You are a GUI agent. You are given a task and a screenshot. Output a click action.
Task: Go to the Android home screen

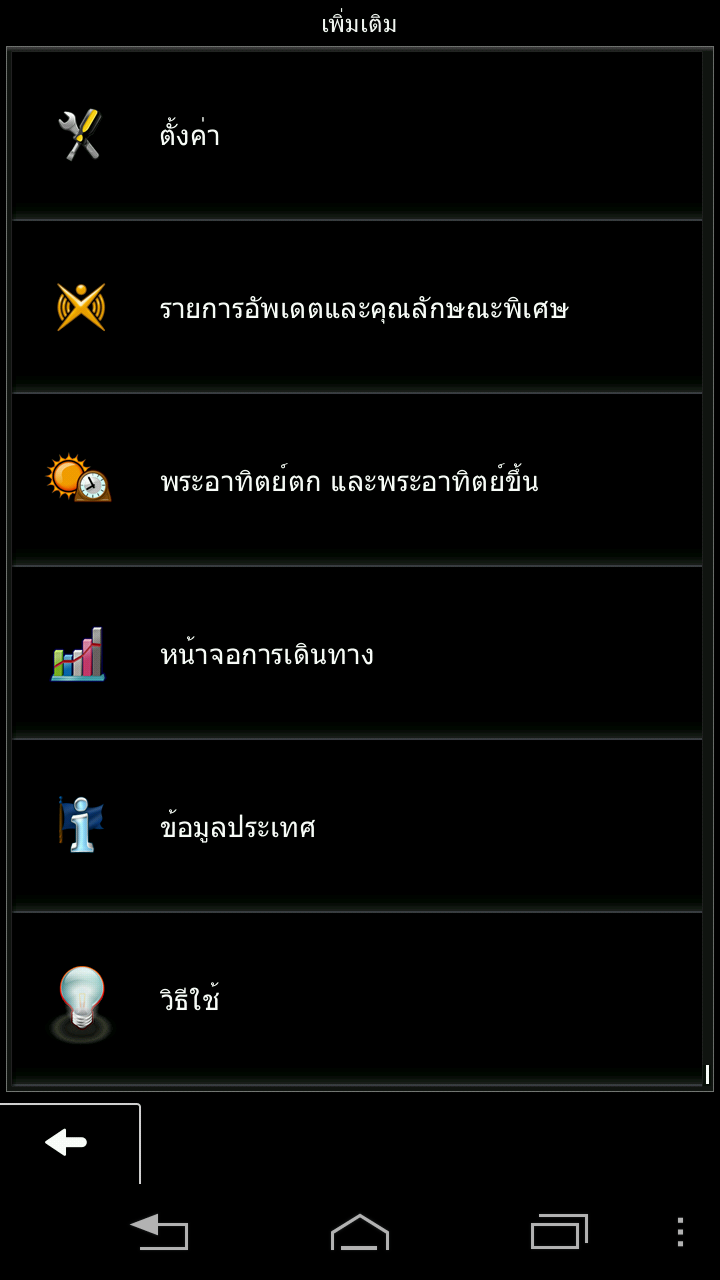(x=359, y=1232)
